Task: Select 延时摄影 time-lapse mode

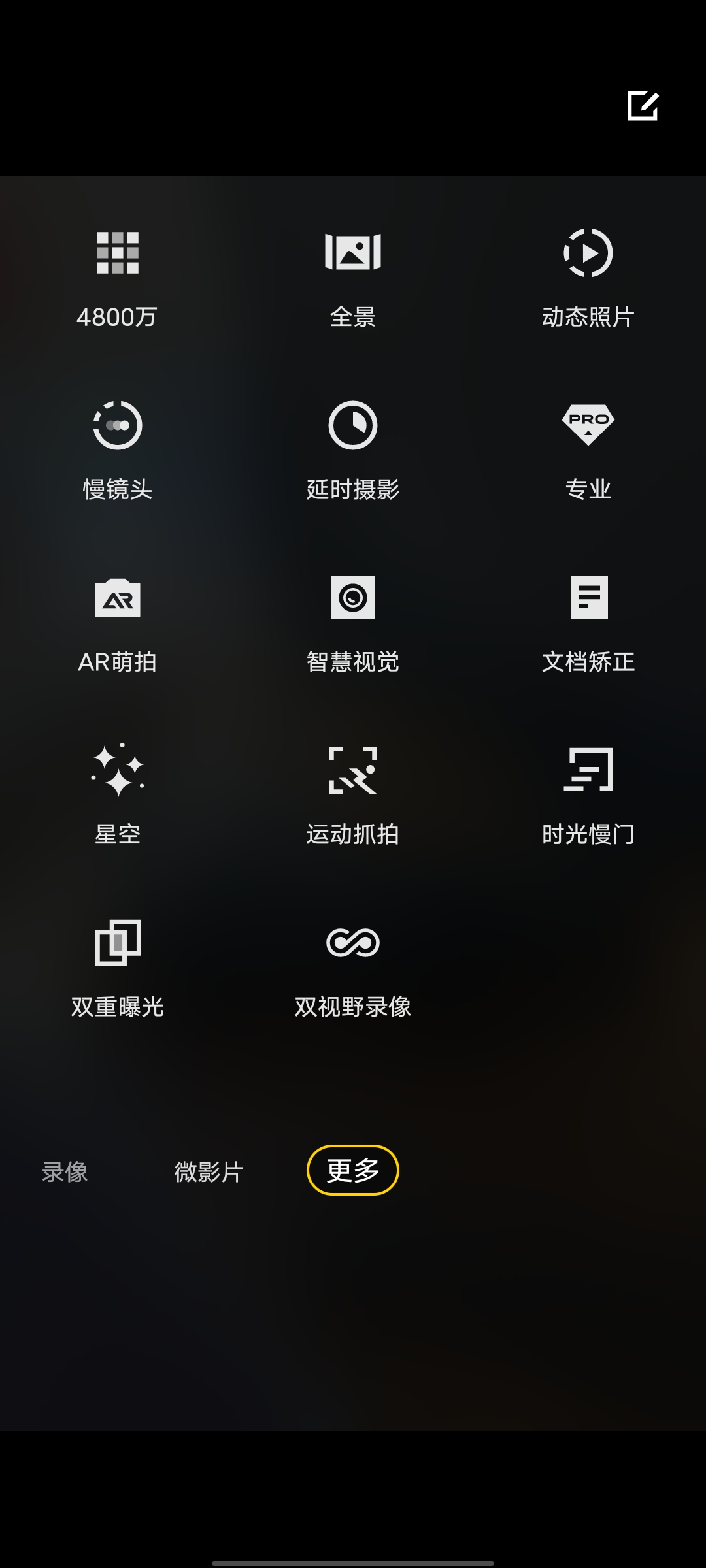Action: 352,451
